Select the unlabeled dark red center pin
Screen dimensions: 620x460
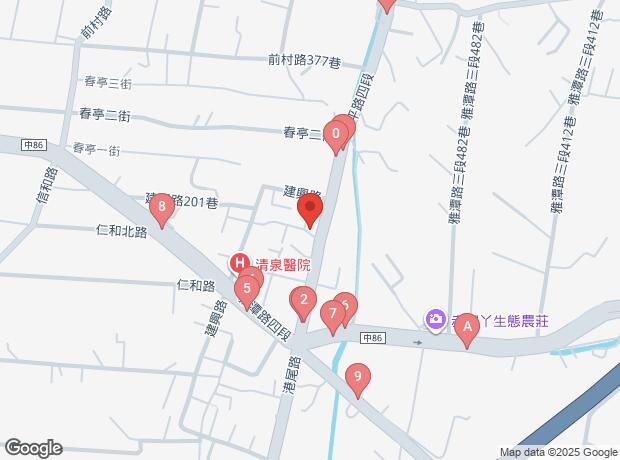pos(310,210)
